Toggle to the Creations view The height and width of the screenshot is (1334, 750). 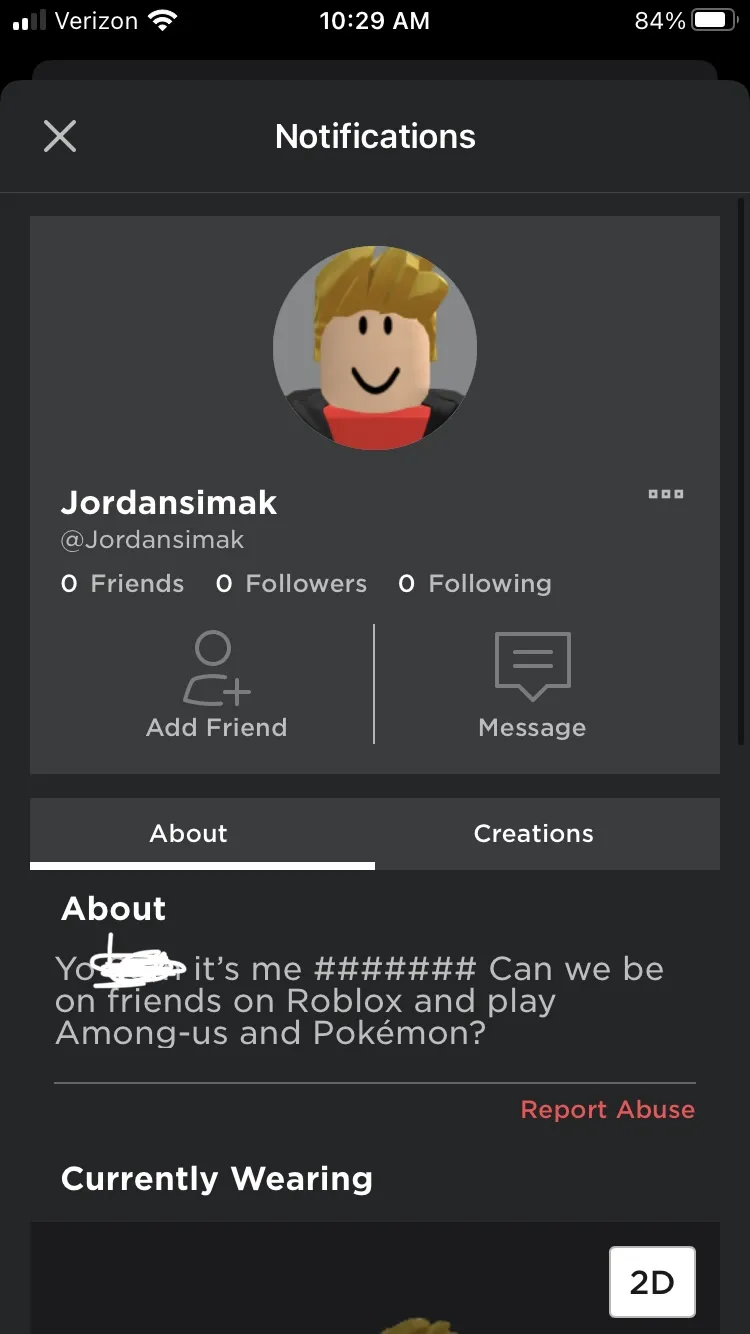pyautogui.click(x=533, y=833)
